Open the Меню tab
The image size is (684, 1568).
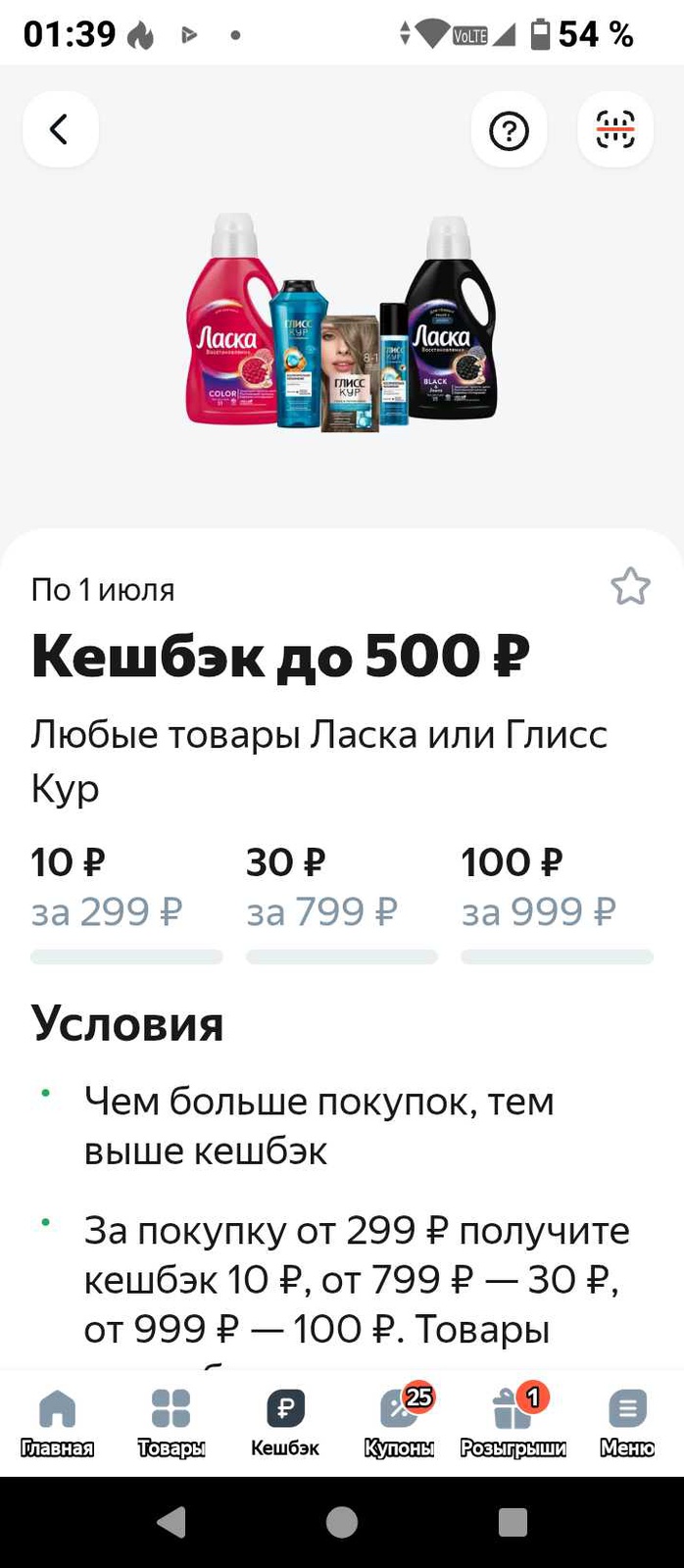point(627,1422)
